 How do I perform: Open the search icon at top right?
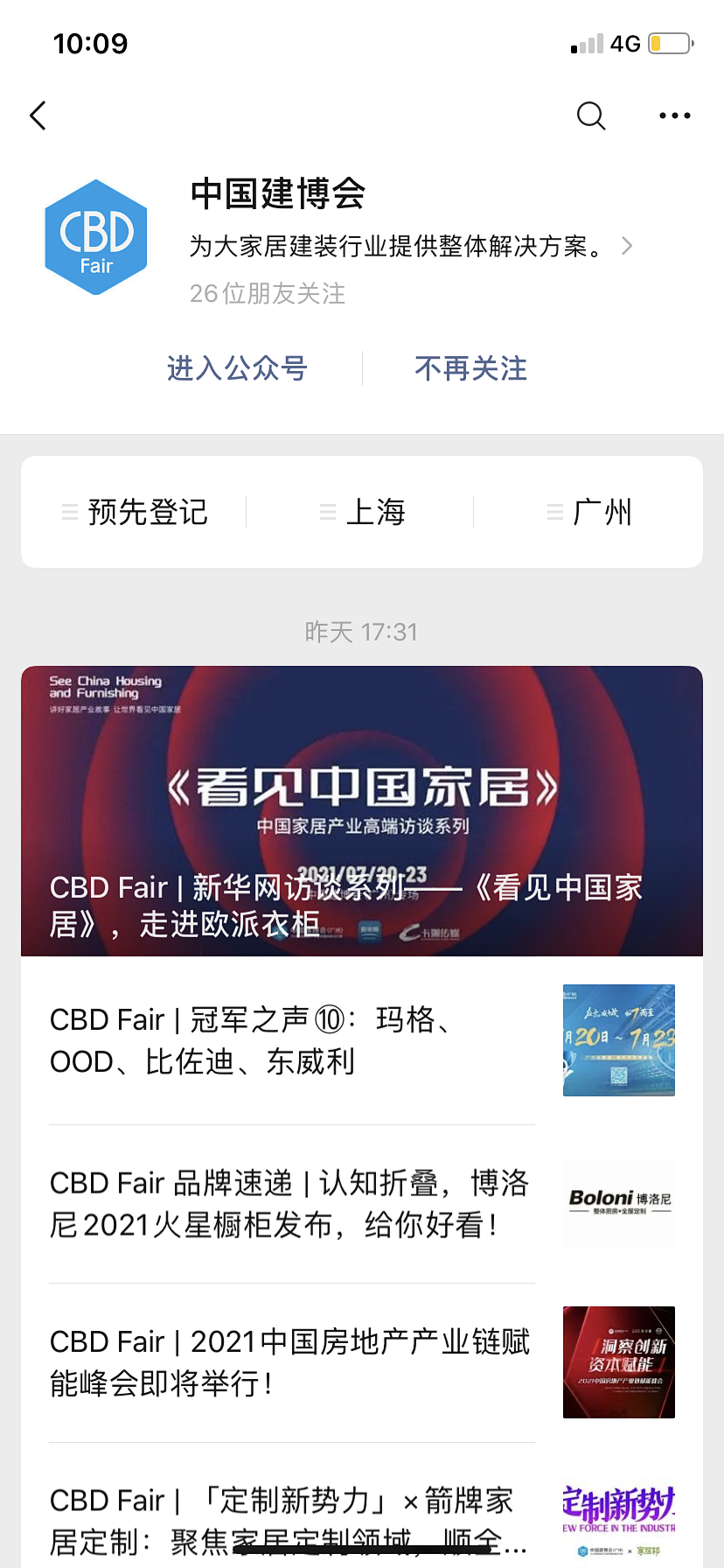[x=590, y=115]
